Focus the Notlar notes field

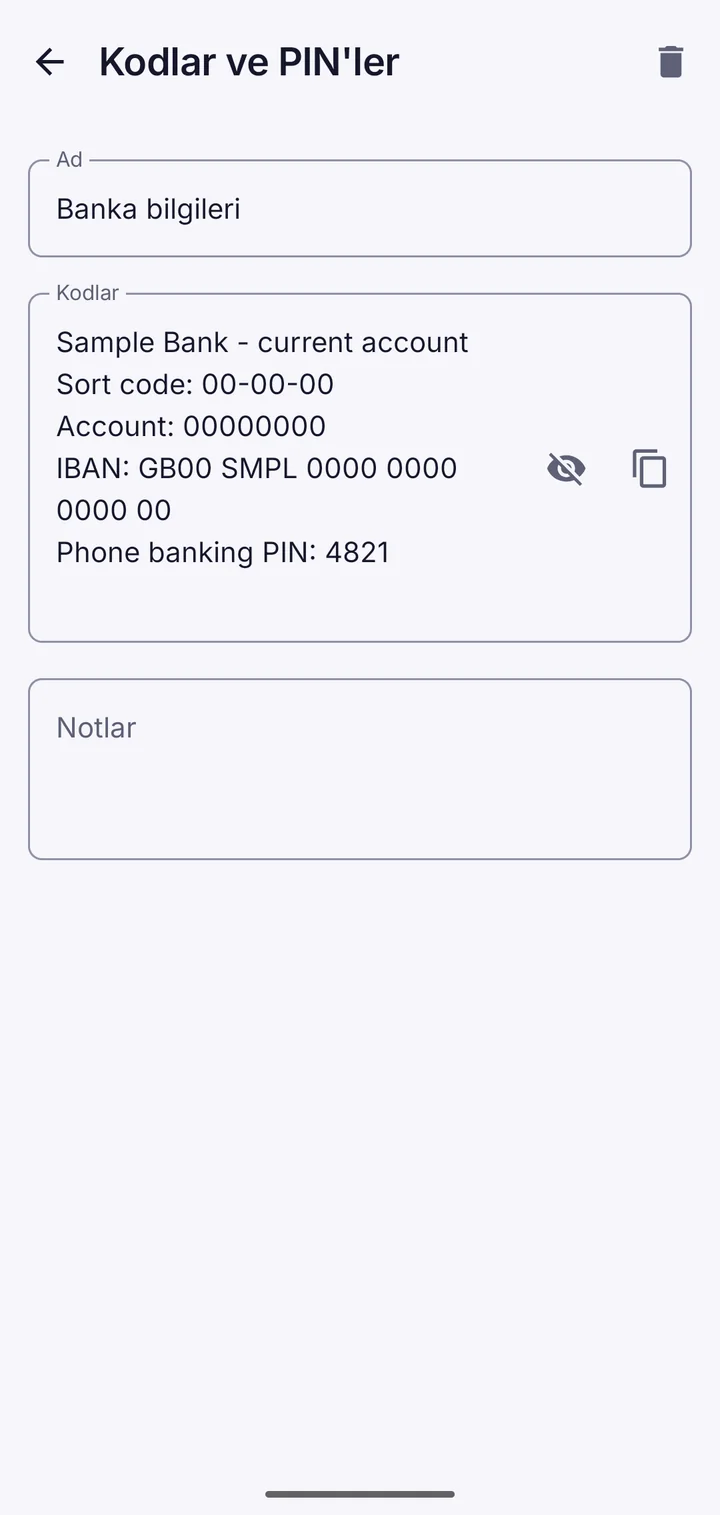360,769
